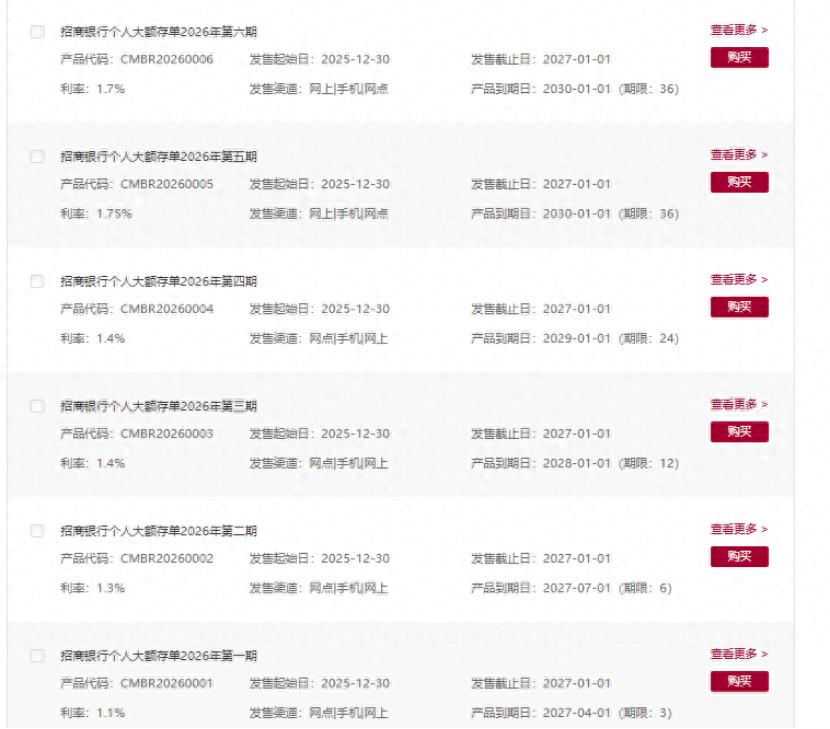Select 2026年第二期 with its checkbox
830x729 pixels.
tap(38, 530)
